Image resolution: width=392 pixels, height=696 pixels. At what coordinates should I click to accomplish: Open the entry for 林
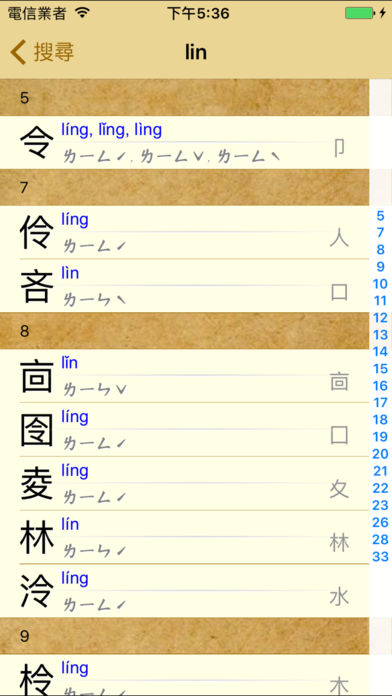(x=184, y=537)
